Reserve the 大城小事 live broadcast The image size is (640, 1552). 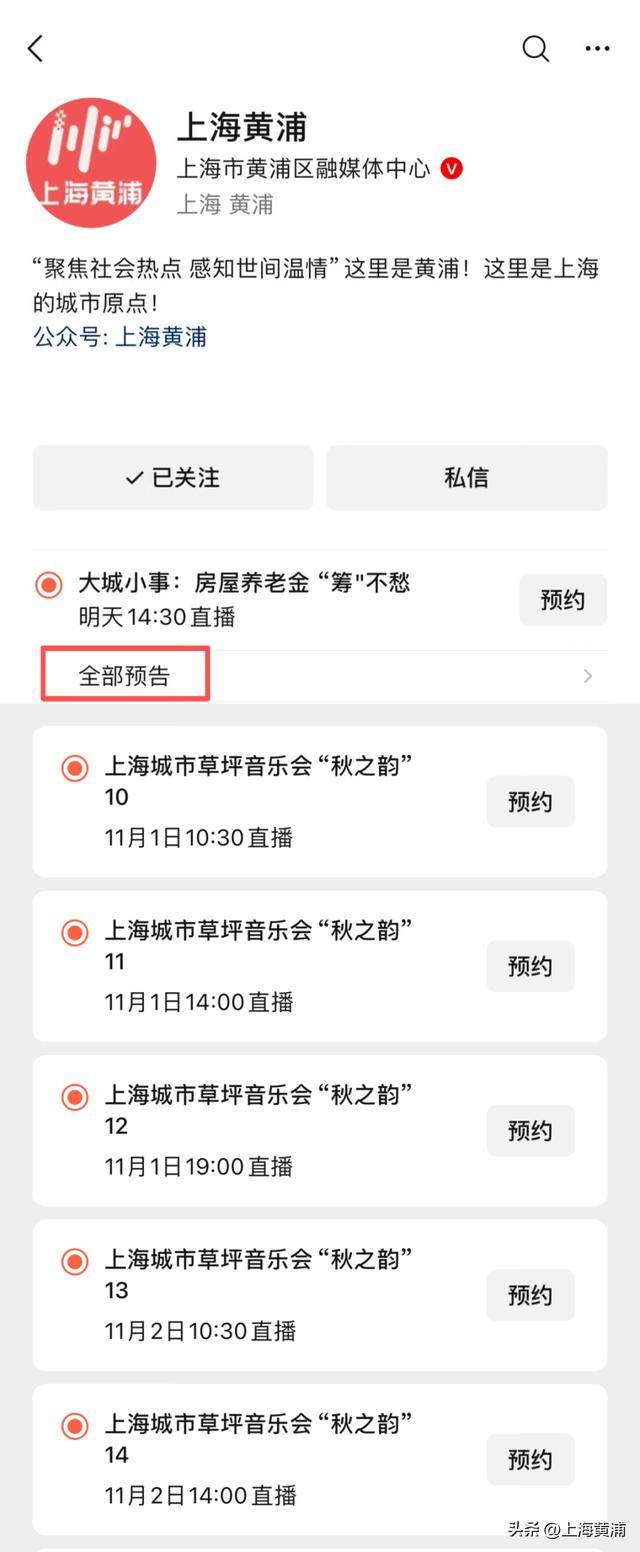[x=562, y=600]
